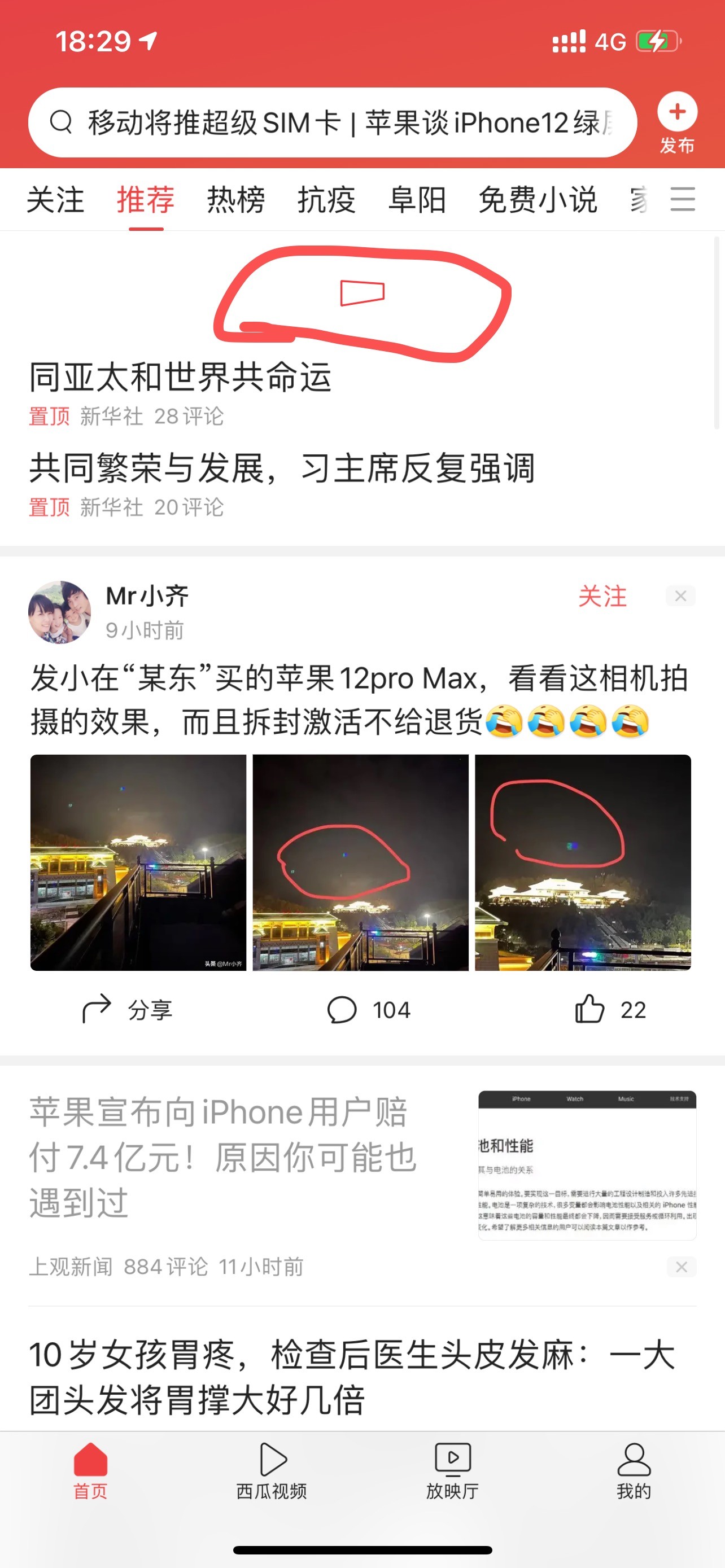This screenshot has height=1568, width=725.
Task: Open comments on Mr小齐's post
Action: tap(369, 1010)
